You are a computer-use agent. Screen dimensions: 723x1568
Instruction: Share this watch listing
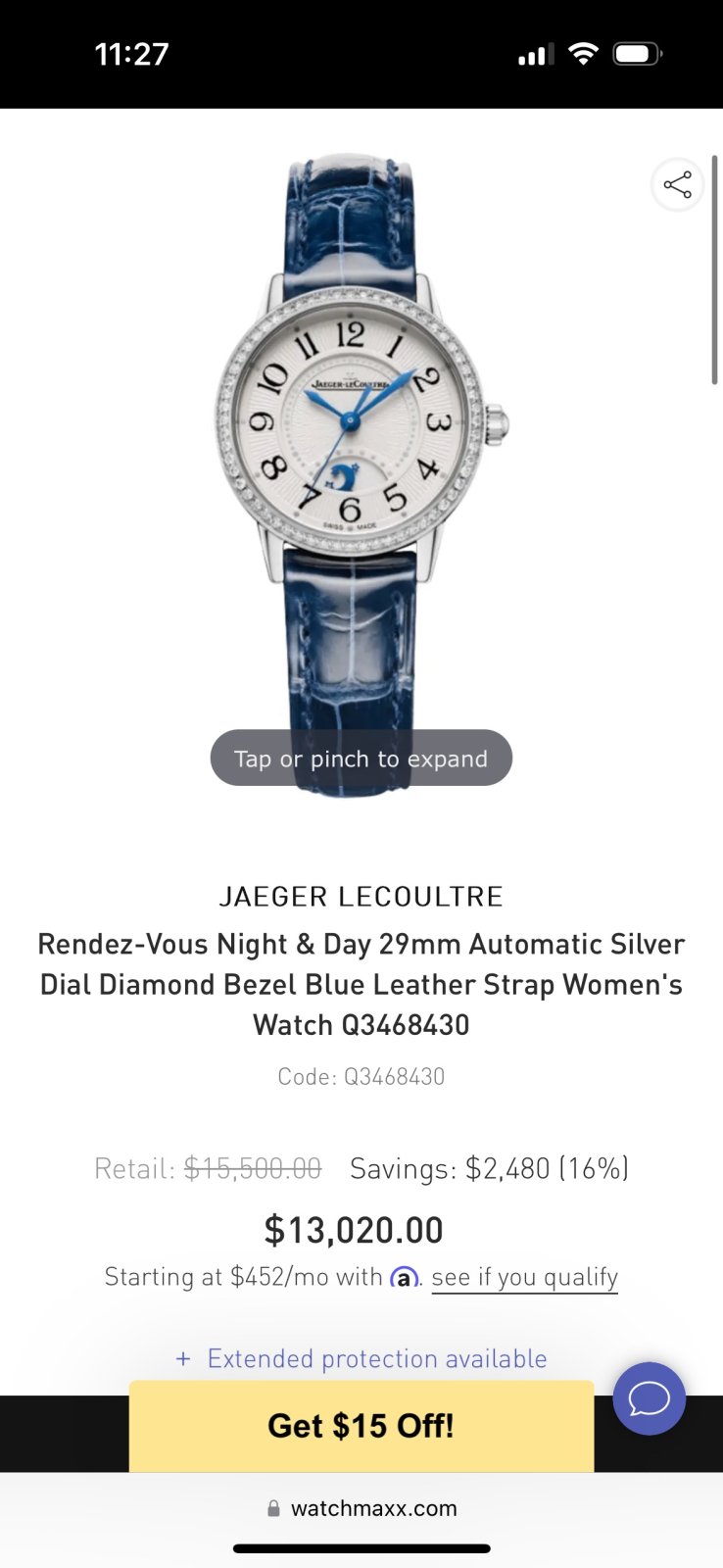[677, 184]
